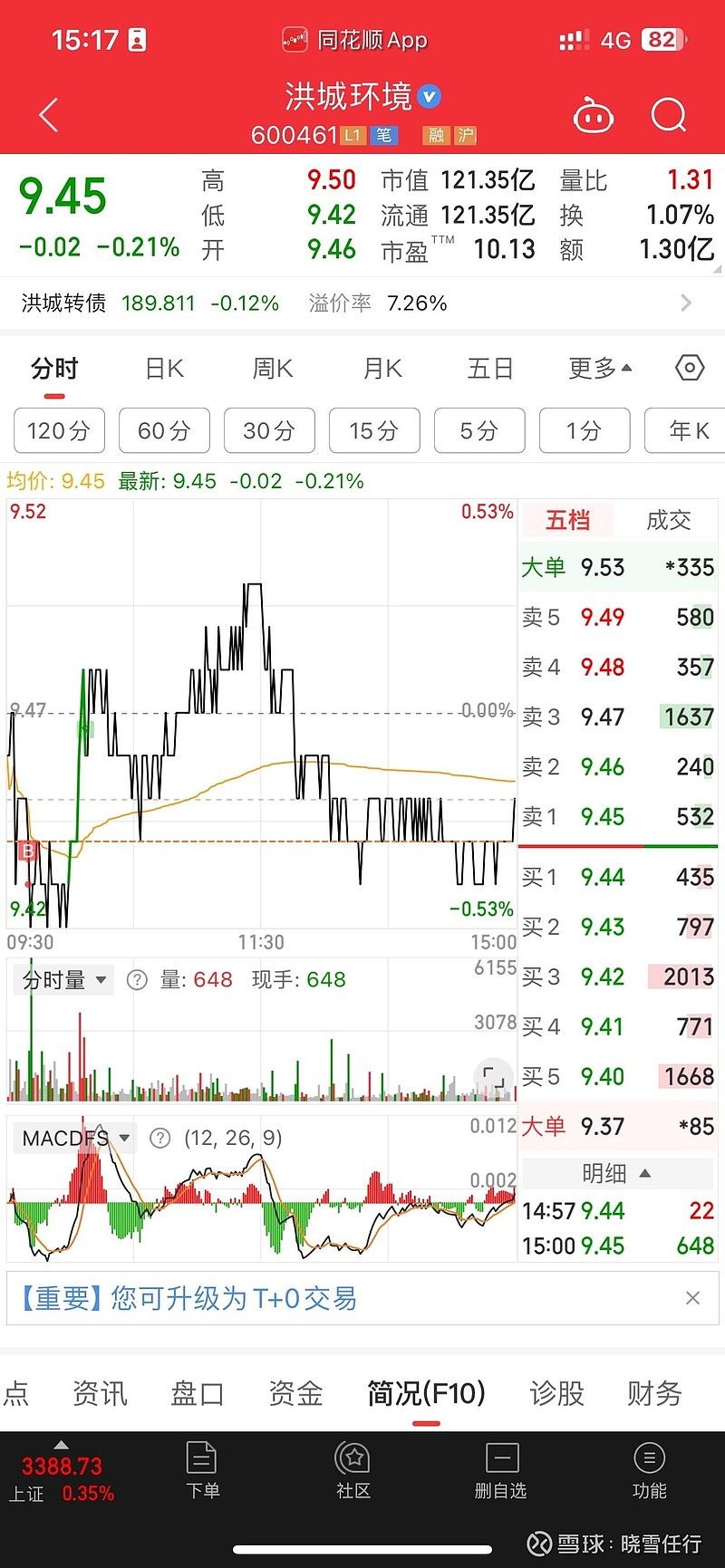Remove stock via 删自选
Image resolution: width=725 pixels, height=1568 pixels.
tap(500, 1471)
